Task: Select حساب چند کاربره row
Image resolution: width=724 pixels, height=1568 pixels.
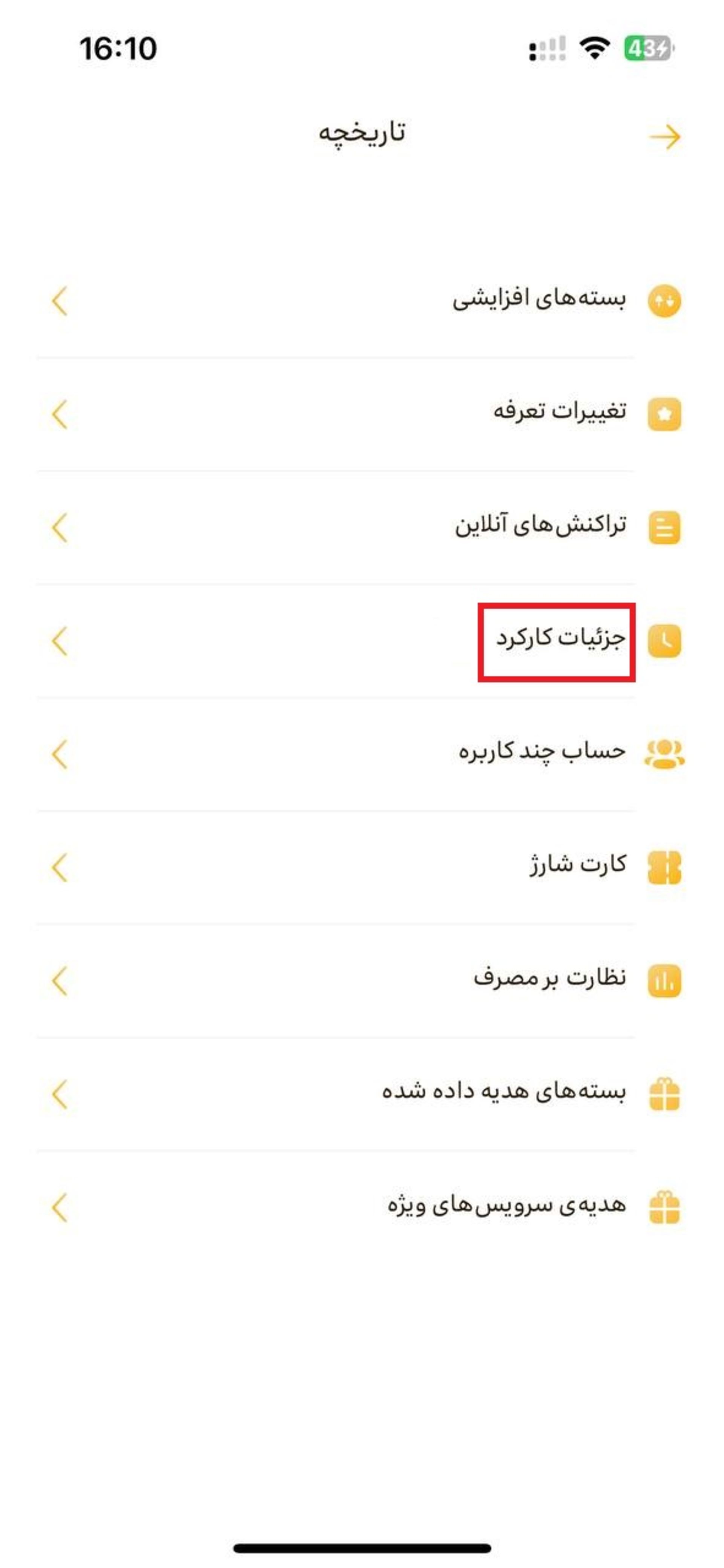Action: pyautogui.click(x=541, y=752)
